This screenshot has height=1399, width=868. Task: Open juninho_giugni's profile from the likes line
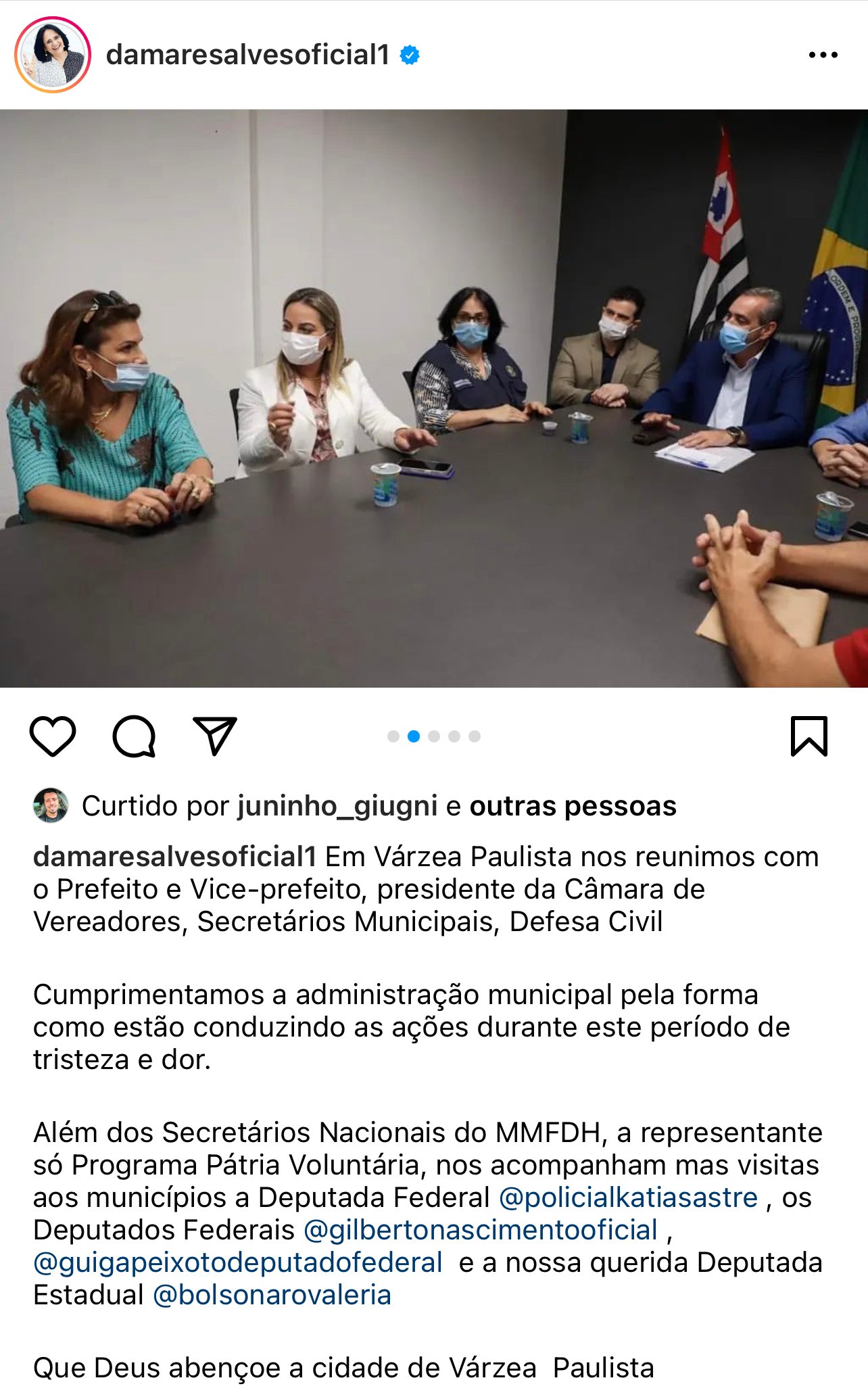[337, 806]
